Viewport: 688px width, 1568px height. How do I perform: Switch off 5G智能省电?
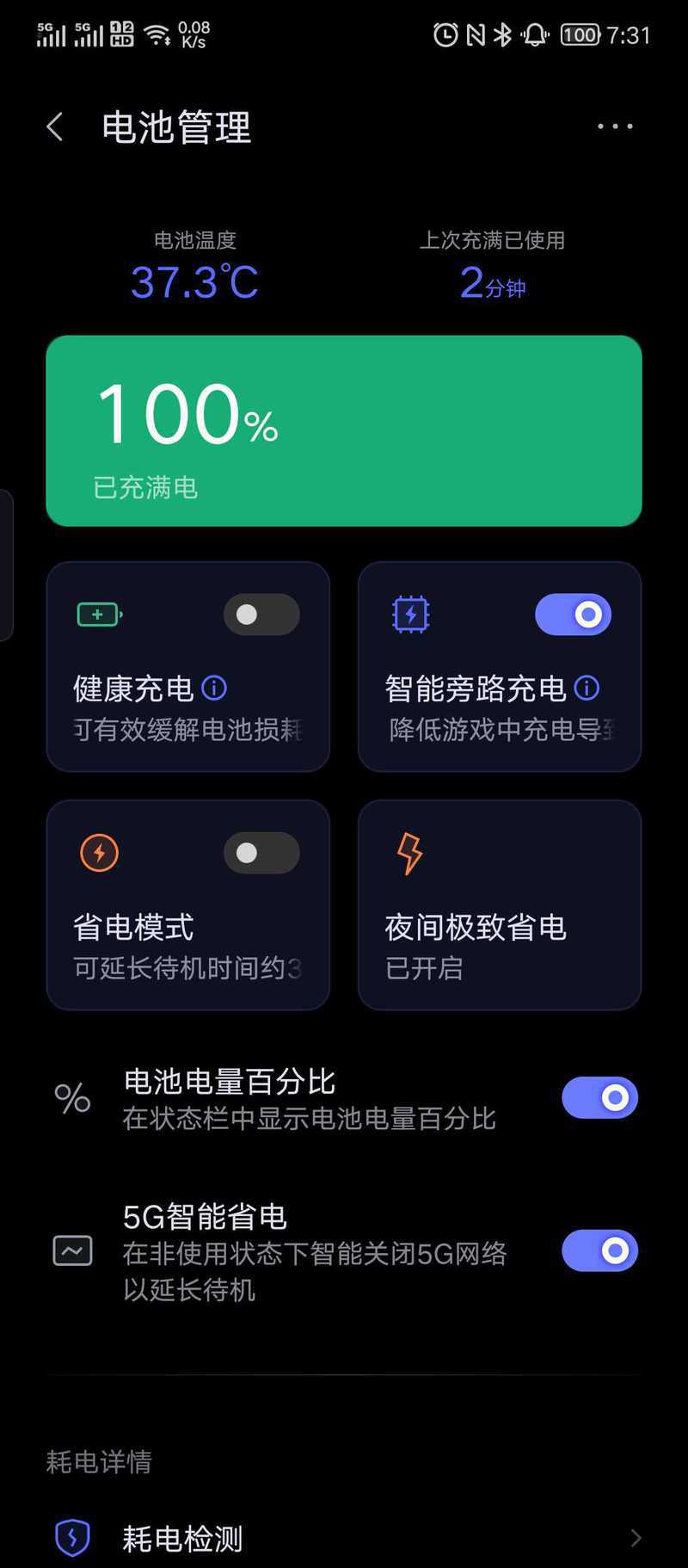click(599, 1250)
